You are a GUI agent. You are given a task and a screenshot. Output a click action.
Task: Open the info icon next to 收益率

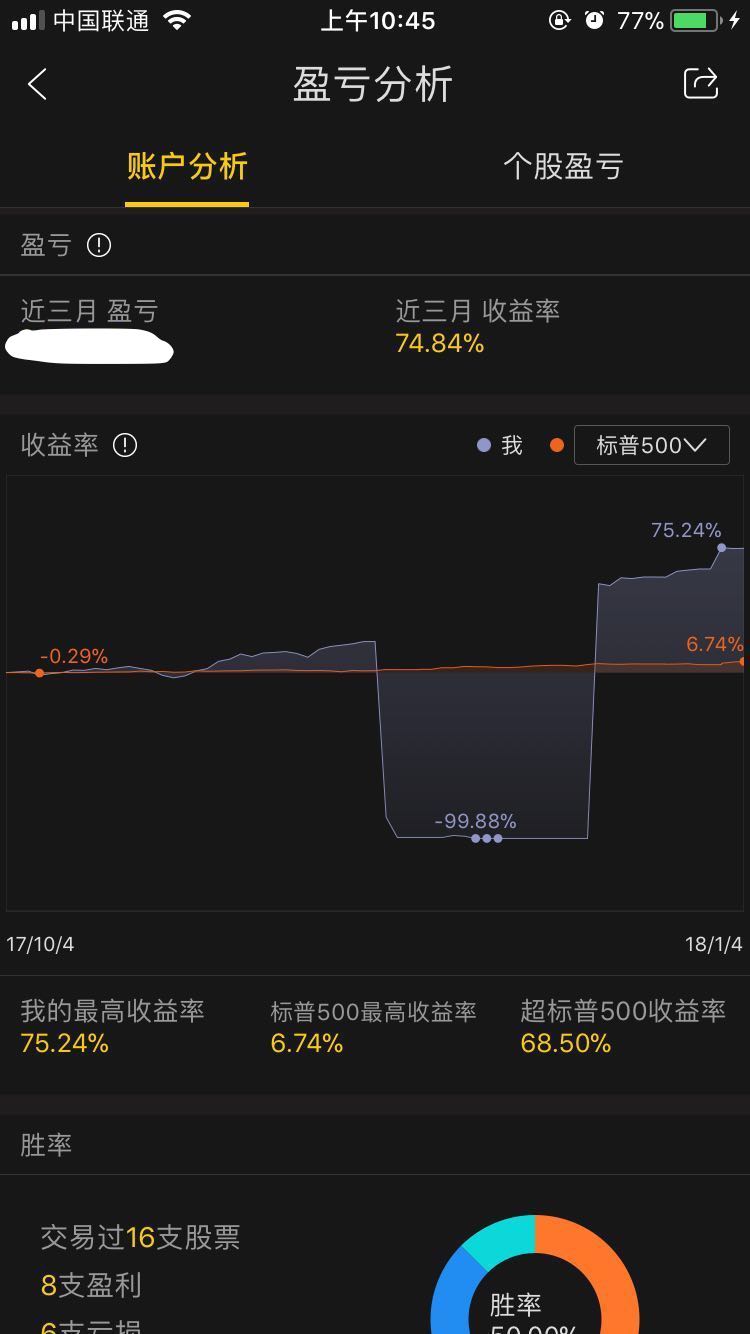point(125,445)
